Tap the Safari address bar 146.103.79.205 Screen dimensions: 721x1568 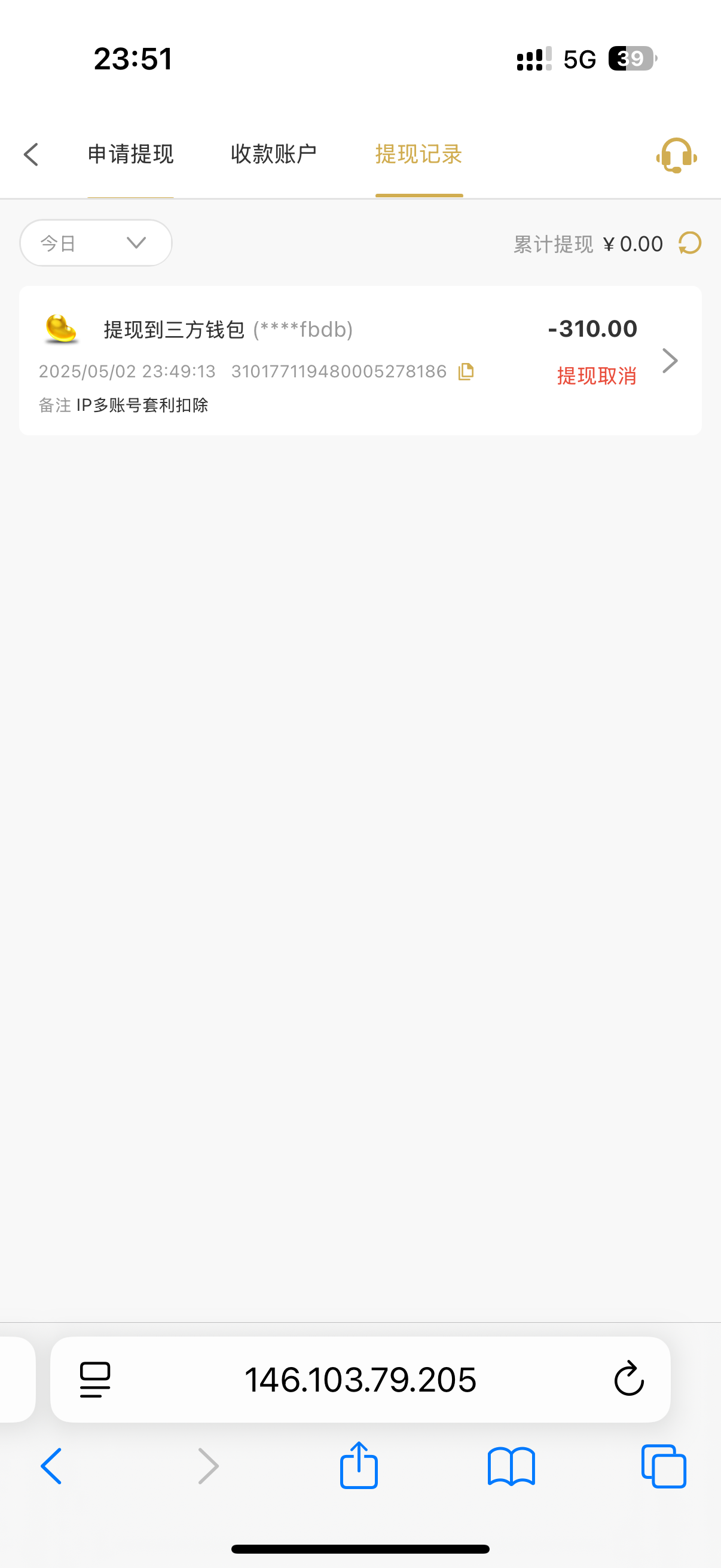[x=360, y=1379]
